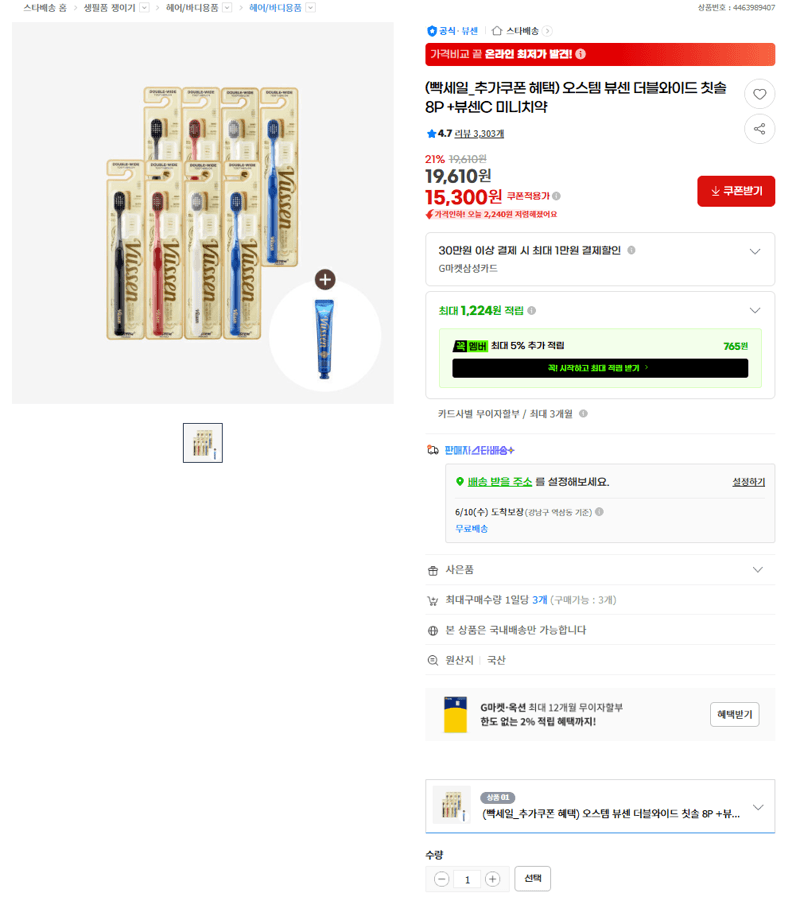This screenshot has height=920, width=800.
Task: Go to 스타배송 홈 in breadcrumb
Action: (x=45, y=8)
